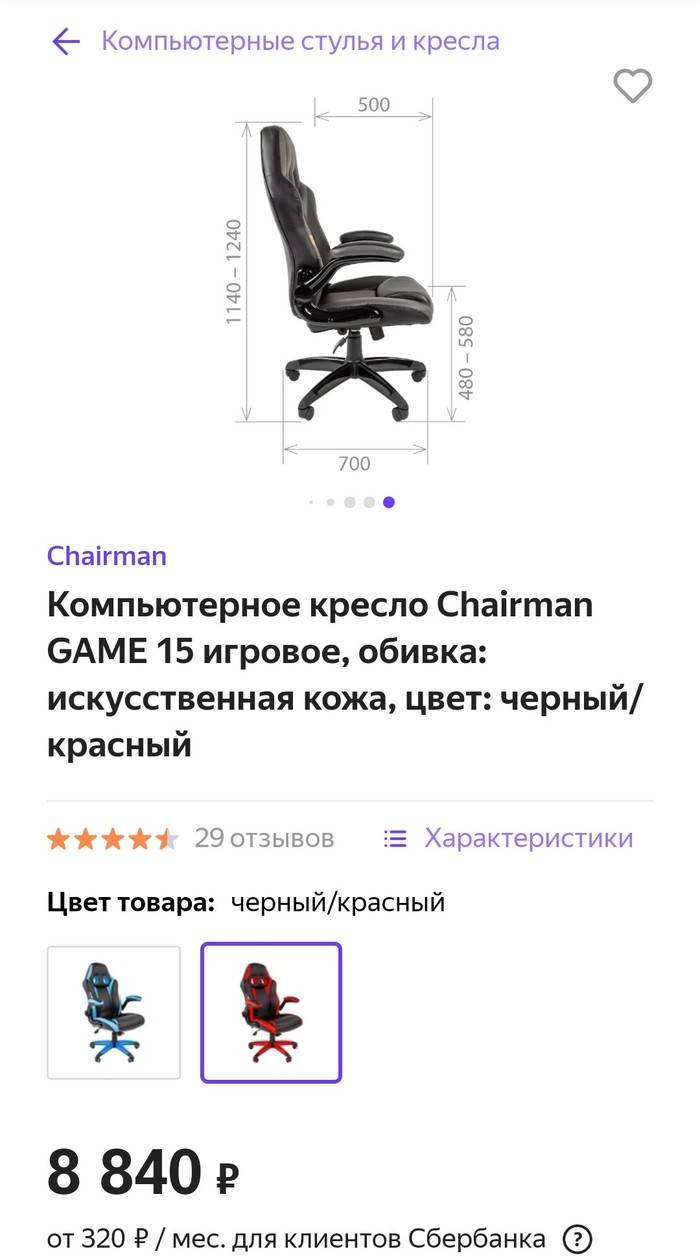
Task: Tap the image gallery page indicator dots
Action: (350, 502)
